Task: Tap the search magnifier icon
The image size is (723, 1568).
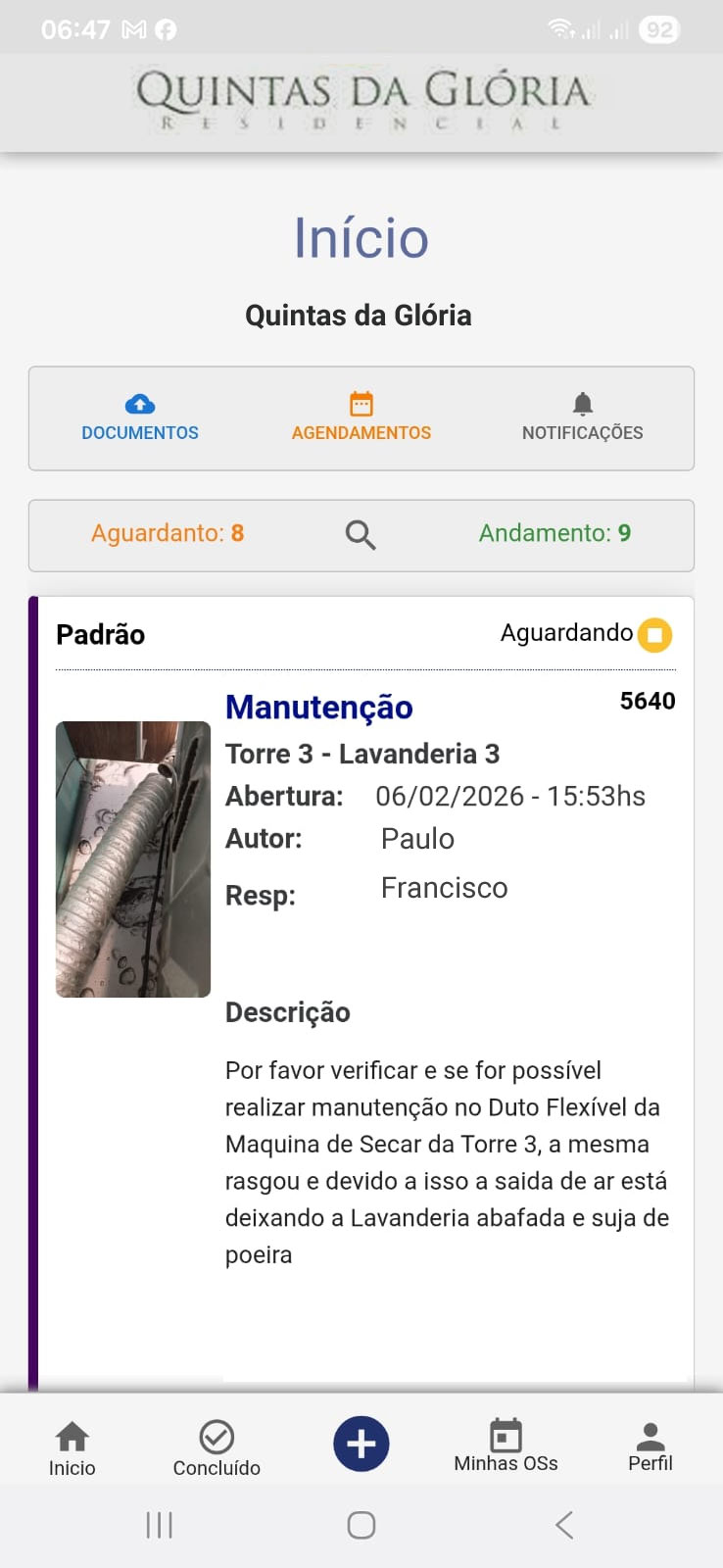Action: (x=361, y=535)
